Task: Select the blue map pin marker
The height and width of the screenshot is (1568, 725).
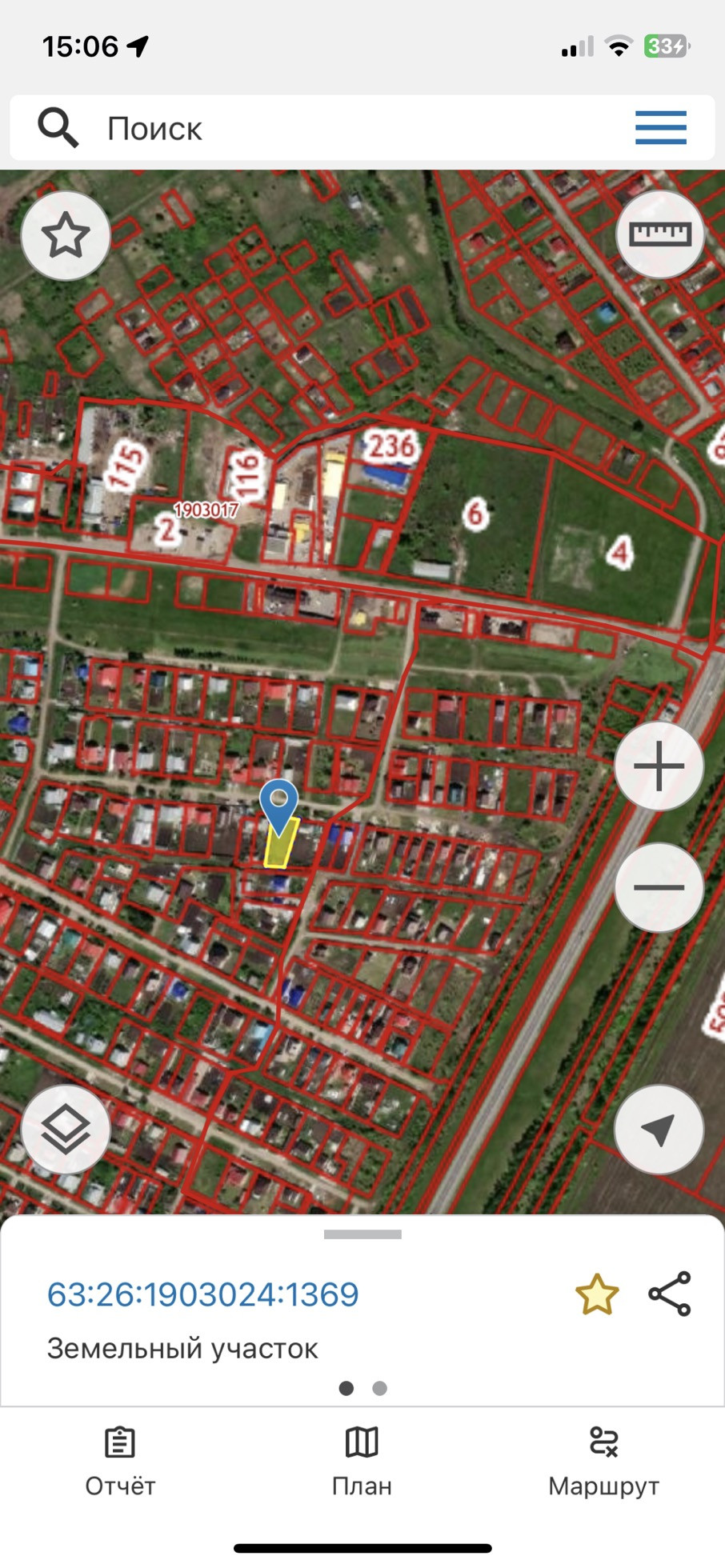Action: point(278,804)
